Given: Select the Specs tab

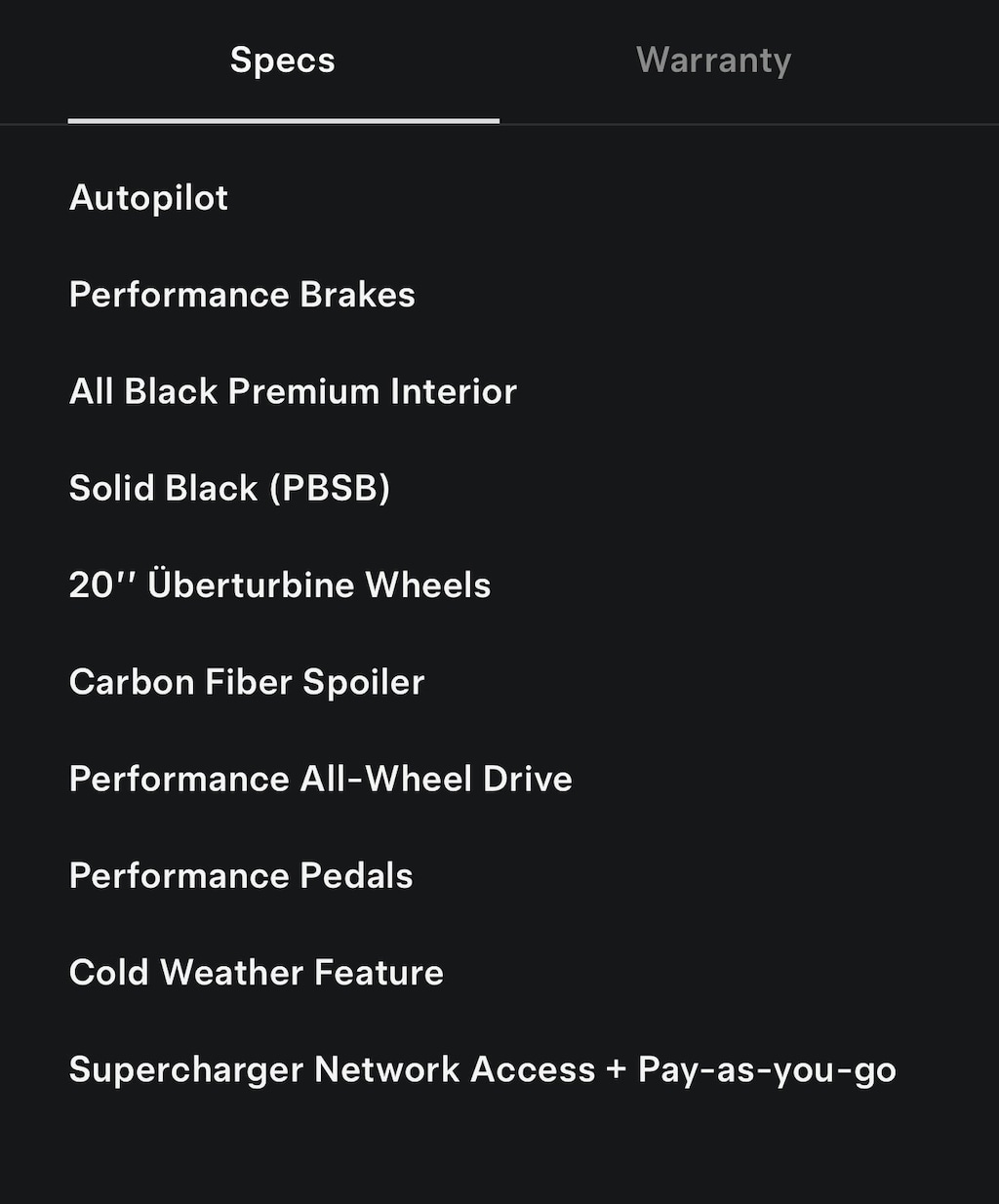Looking at the screenshot, I should click(x=283, y=60).
